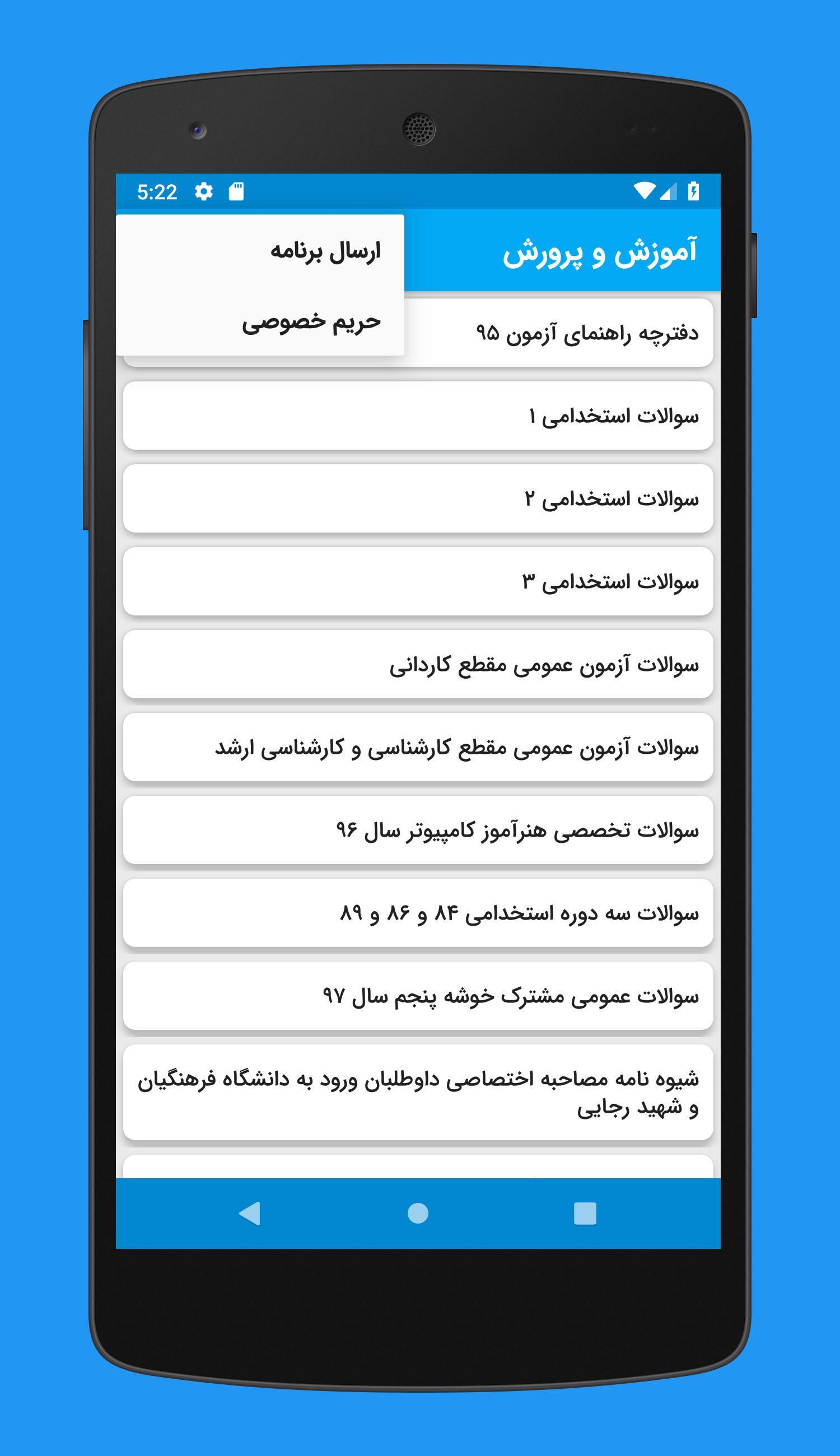Open سوالات استخدامی ۲
840x1456 pixels.
pos(418,498)
